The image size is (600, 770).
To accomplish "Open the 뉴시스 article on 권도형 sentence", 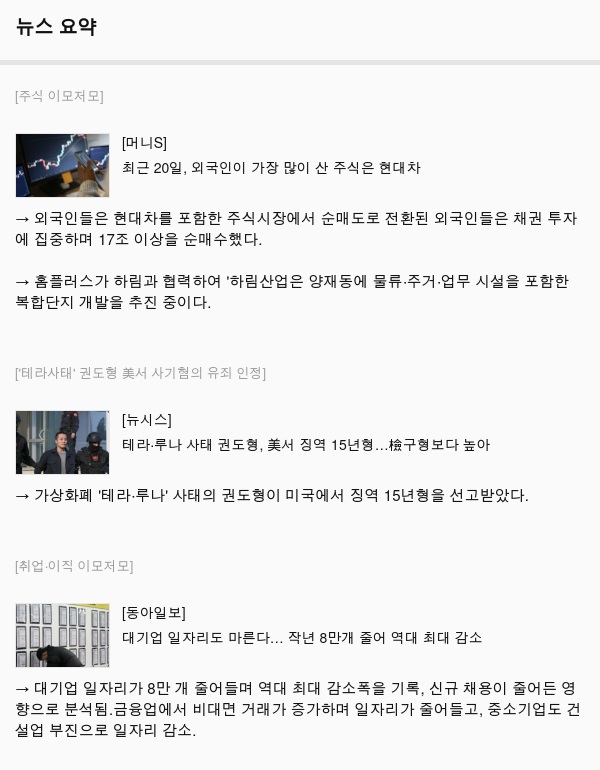I will (305, 444).
